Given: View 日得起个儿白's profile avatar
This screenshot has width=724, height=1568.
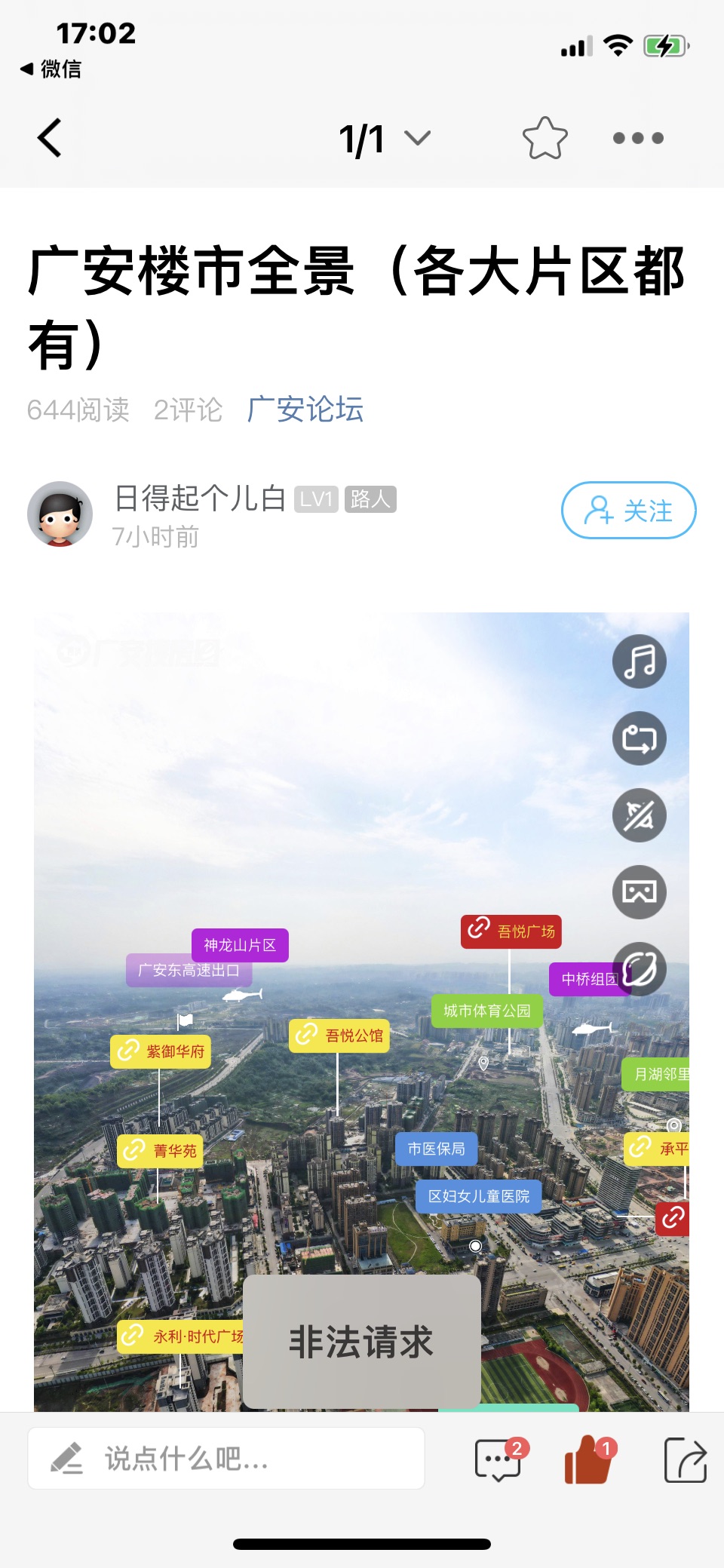Looking at the screenshot, I should [x=60, y=514].
